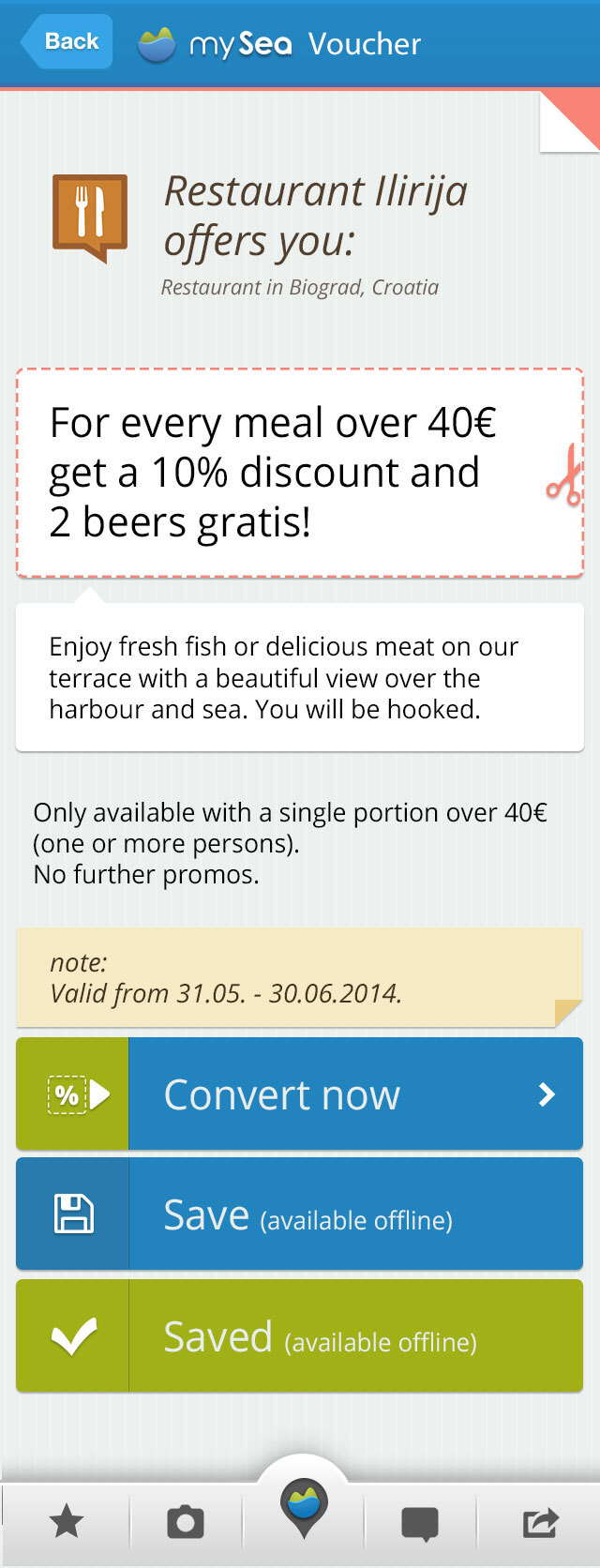Open the mySea map pin tab
Screen dimensions: 600x1568
(x=303, y=1507)
